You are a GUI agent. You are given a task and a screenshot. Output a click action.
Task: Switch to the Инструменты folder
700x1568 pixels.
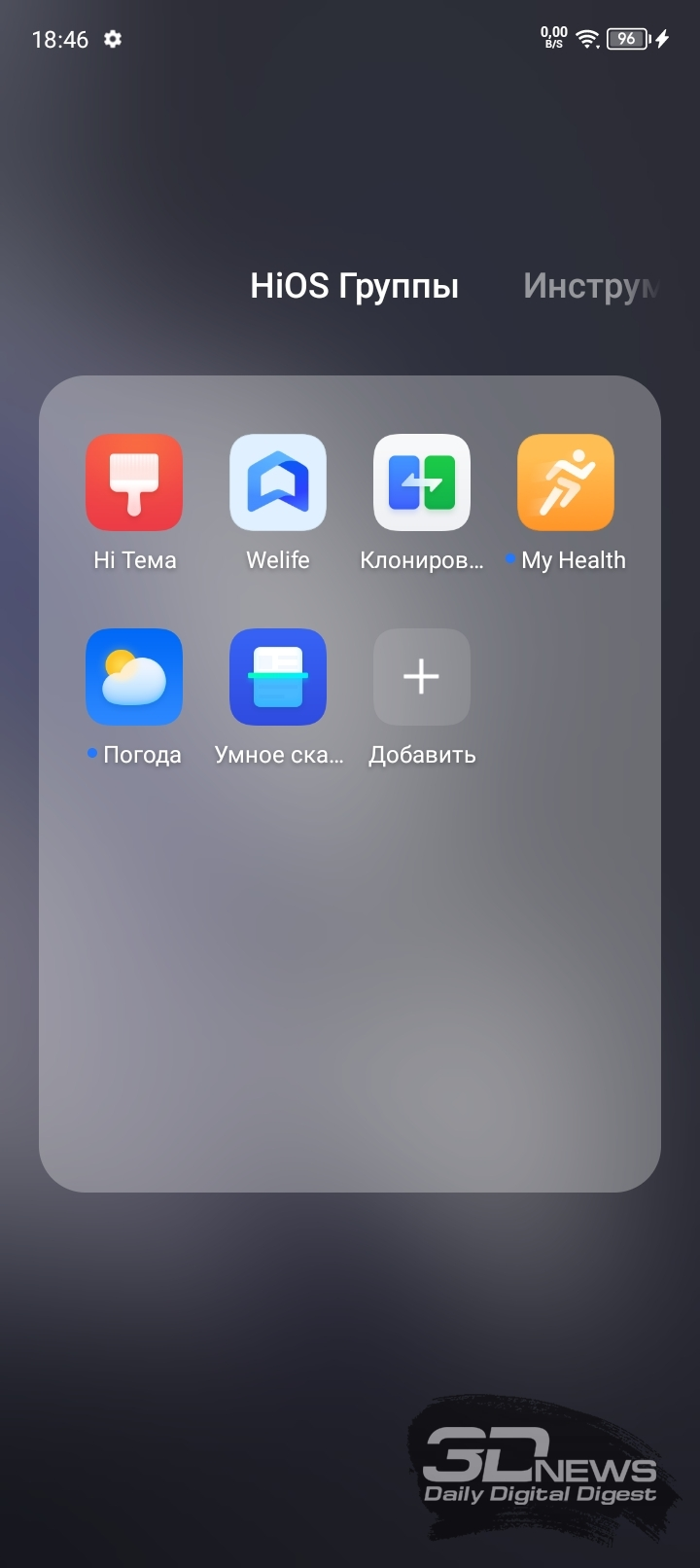click(591, 286)
